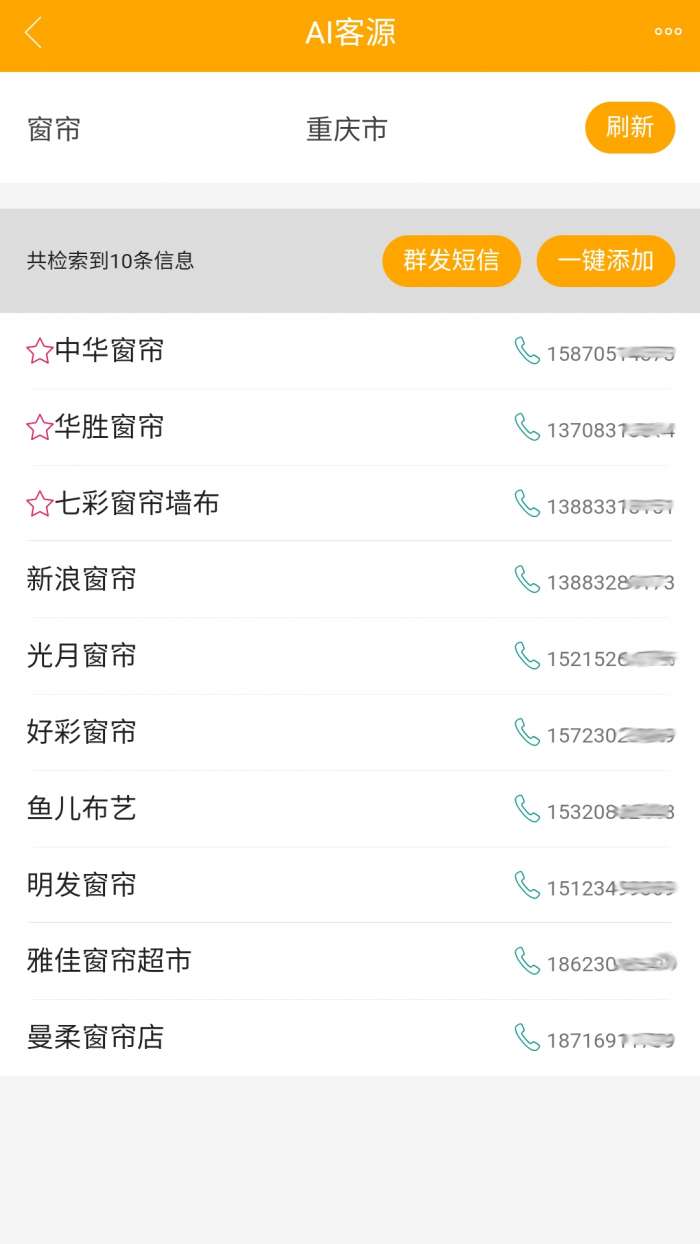Screen dimensions: 700x1244
Task: Open the 光月窗帘 entry
Action: pos(350,656)
